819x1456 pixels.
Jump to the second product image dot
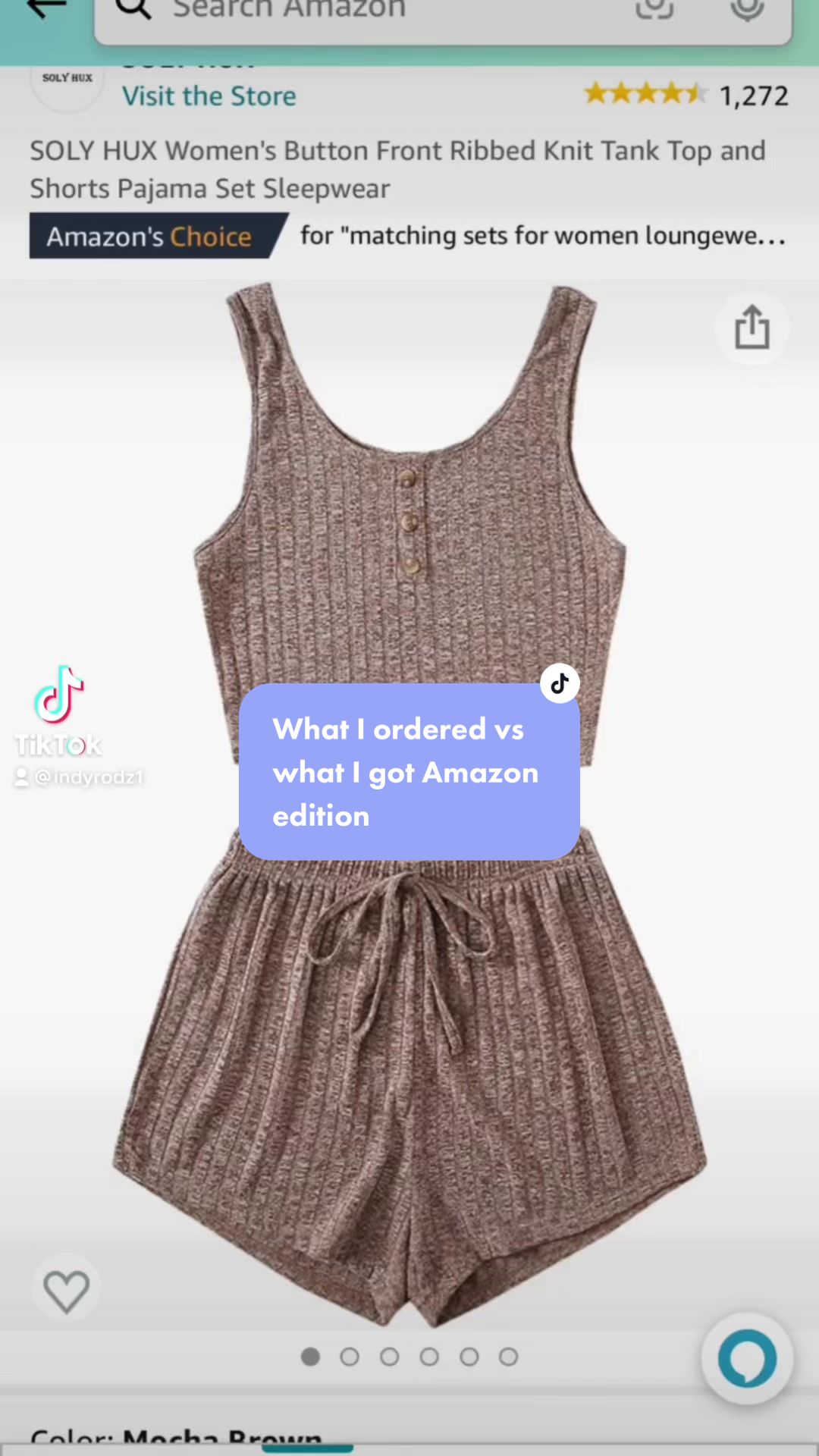pos(350,1357)
